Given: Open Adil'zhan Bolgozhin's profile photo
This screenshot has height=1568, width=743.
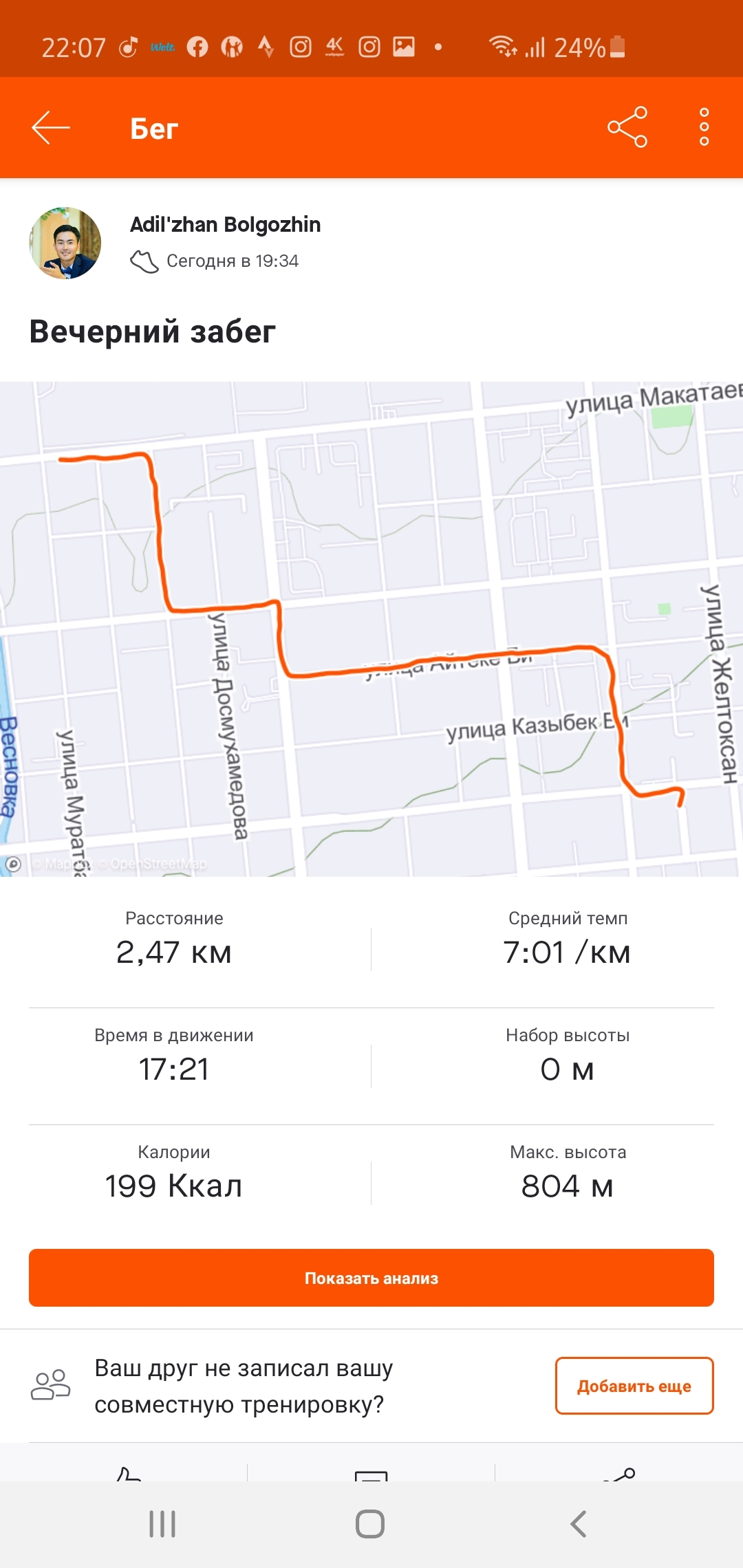Looking at the screenshot, I should [65, 243].
